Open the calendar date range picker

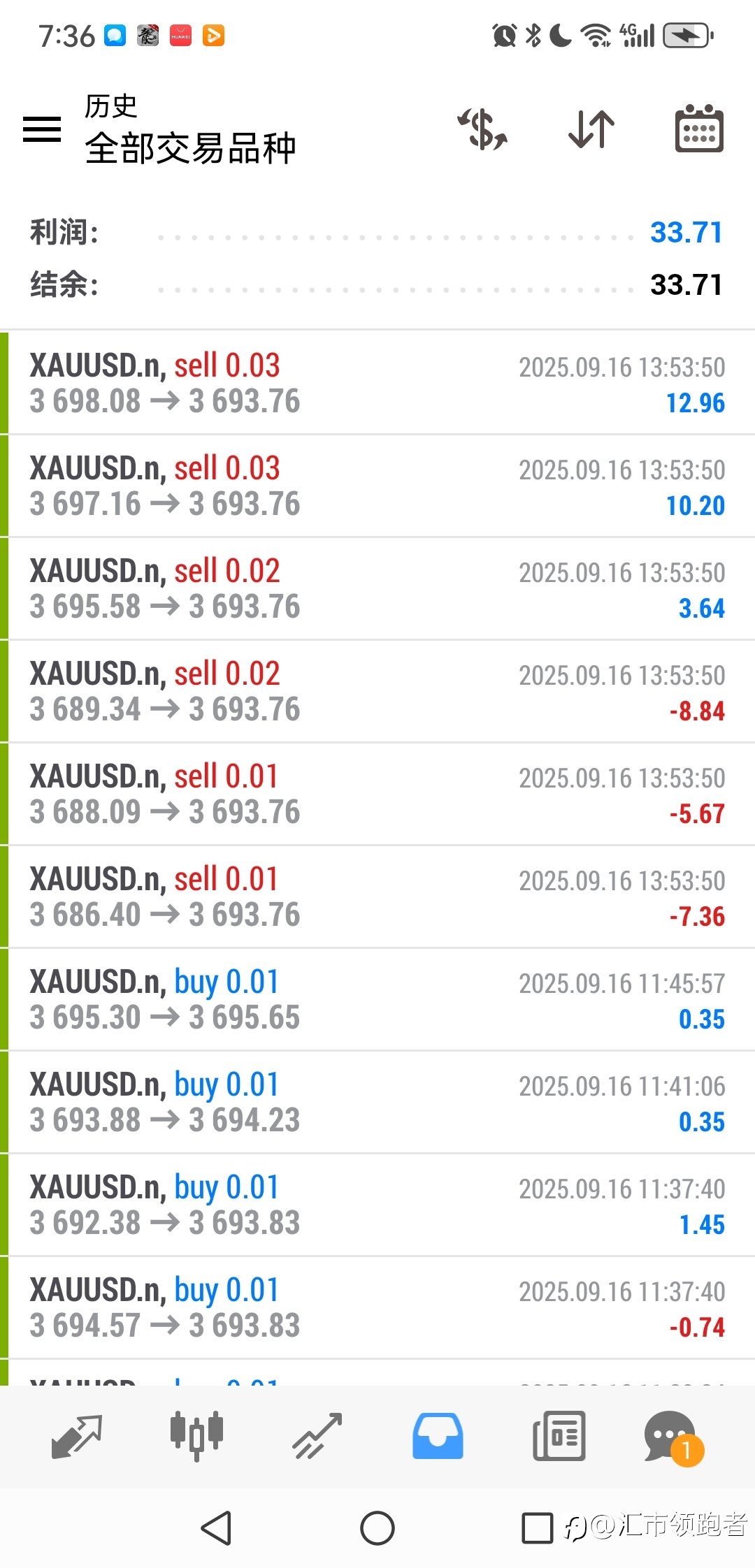699,129
